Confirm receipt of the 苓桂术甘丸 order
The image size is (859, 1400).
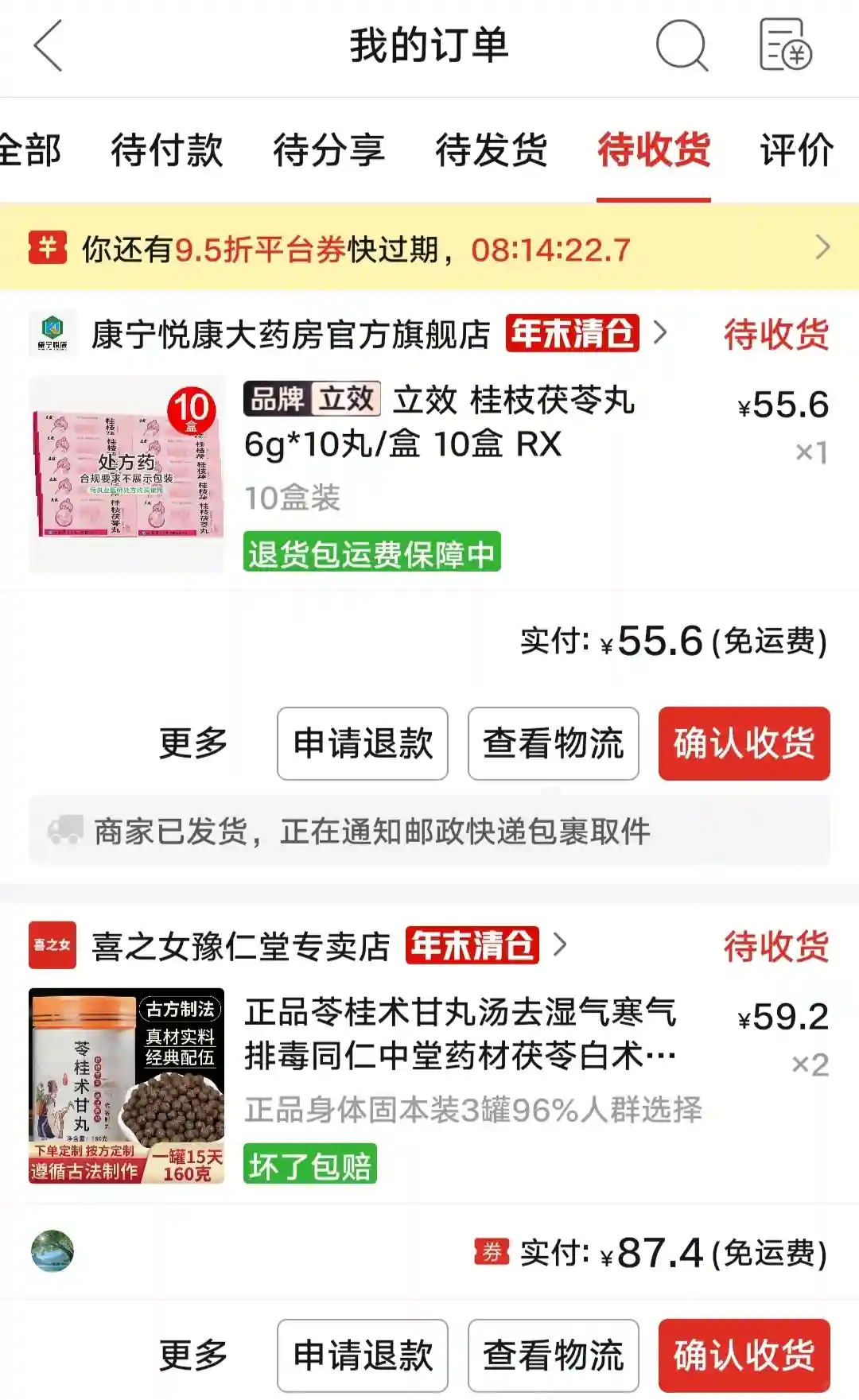[744, 1355]
